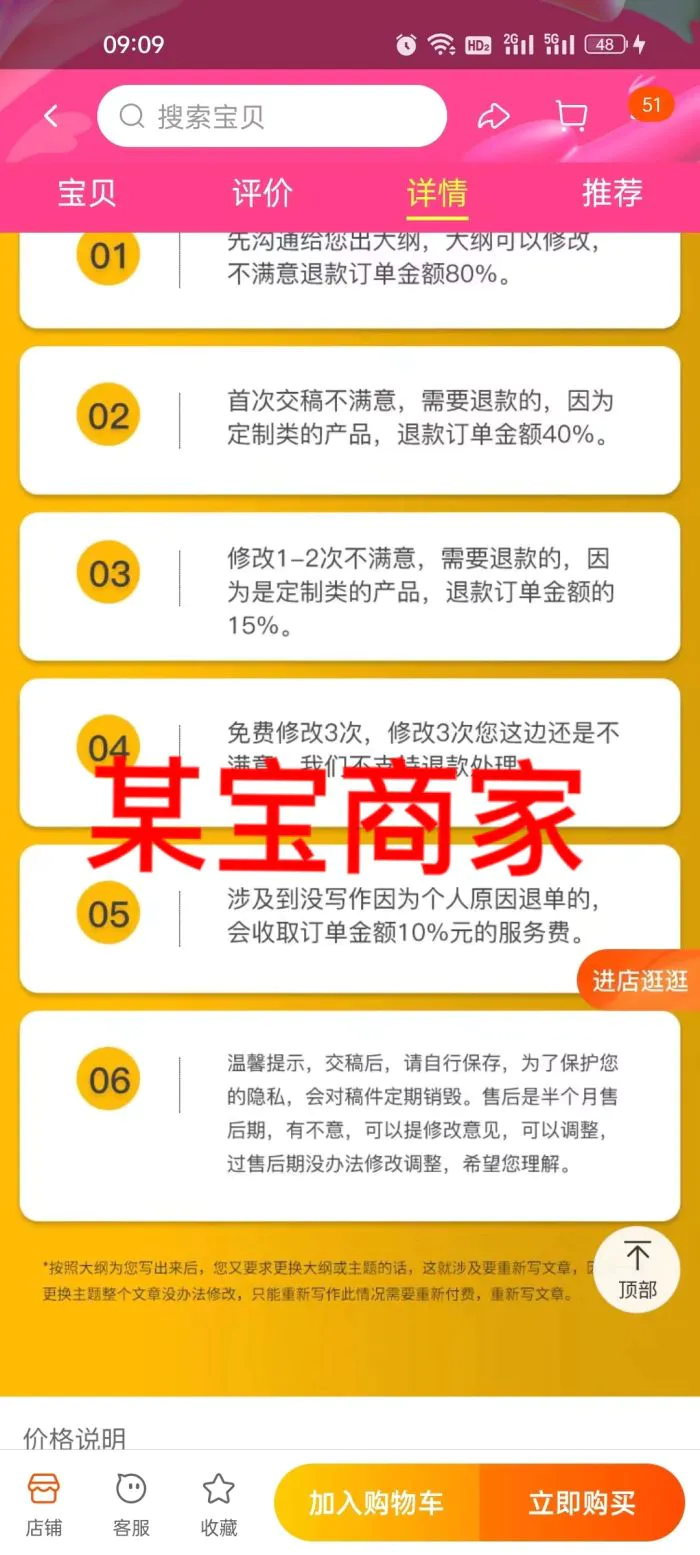700x1555 pixels.
Task: Open the shopping cart icon
Action: pyautogui.click(x=571, y=117)
